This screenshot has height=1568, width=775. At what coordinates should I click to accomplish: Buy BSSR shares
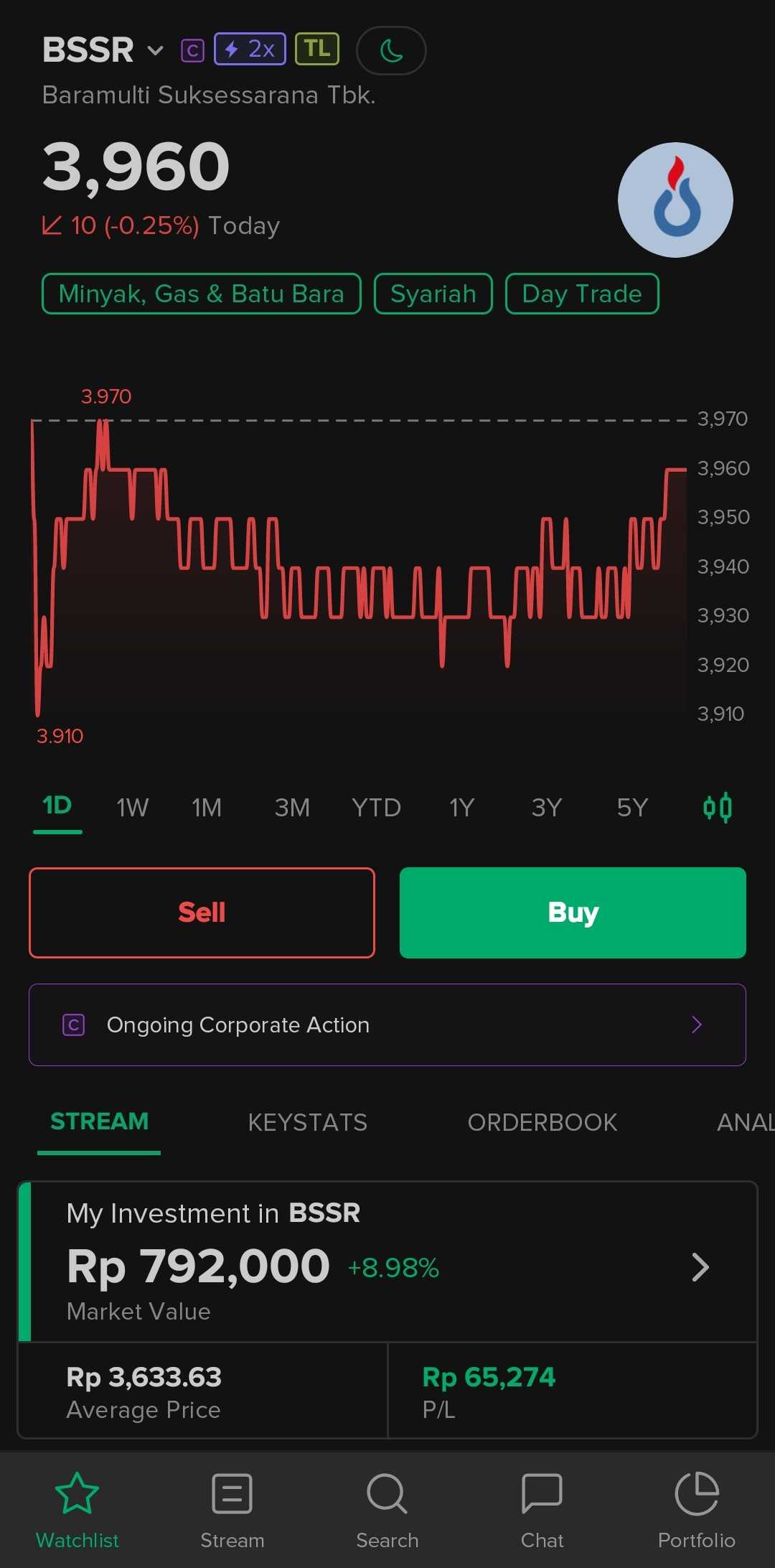[x=573, y=913]
